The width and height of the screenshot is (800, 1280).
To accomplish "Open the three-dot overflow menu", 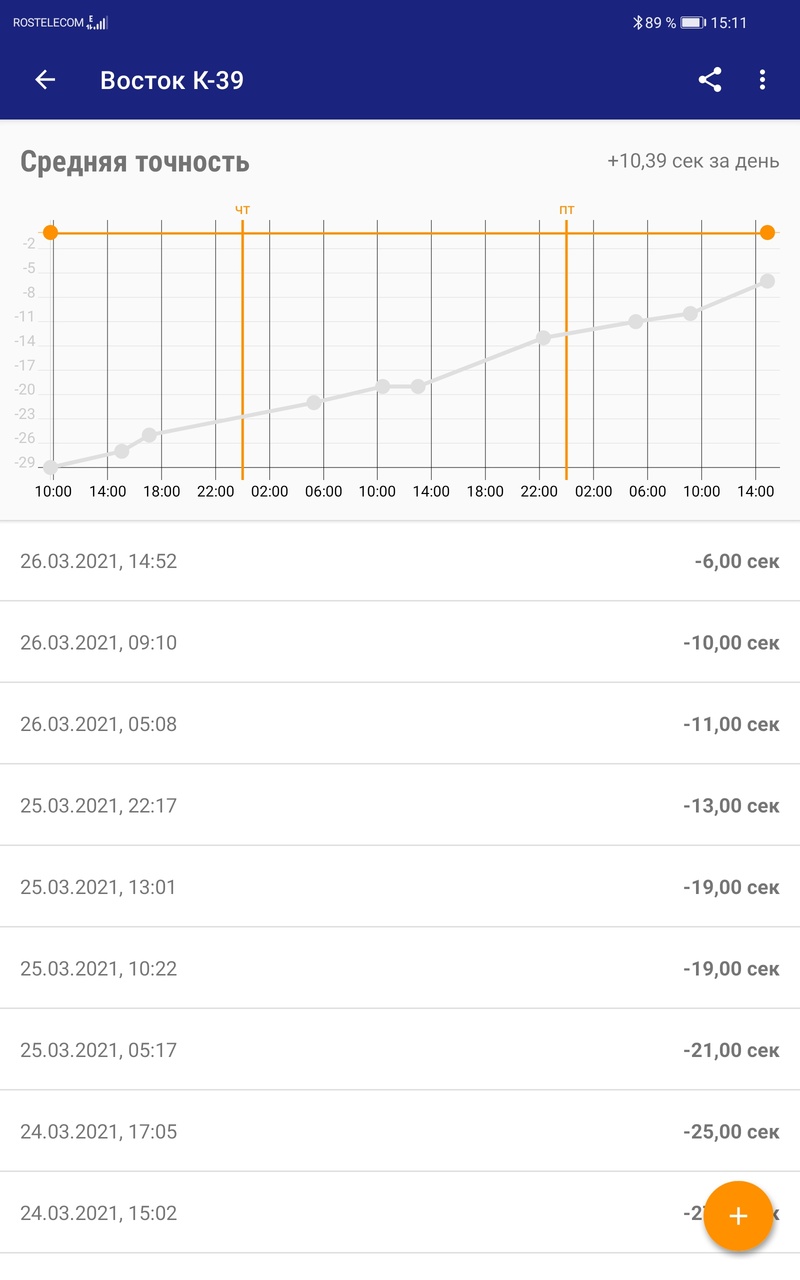I will [762, 81].
